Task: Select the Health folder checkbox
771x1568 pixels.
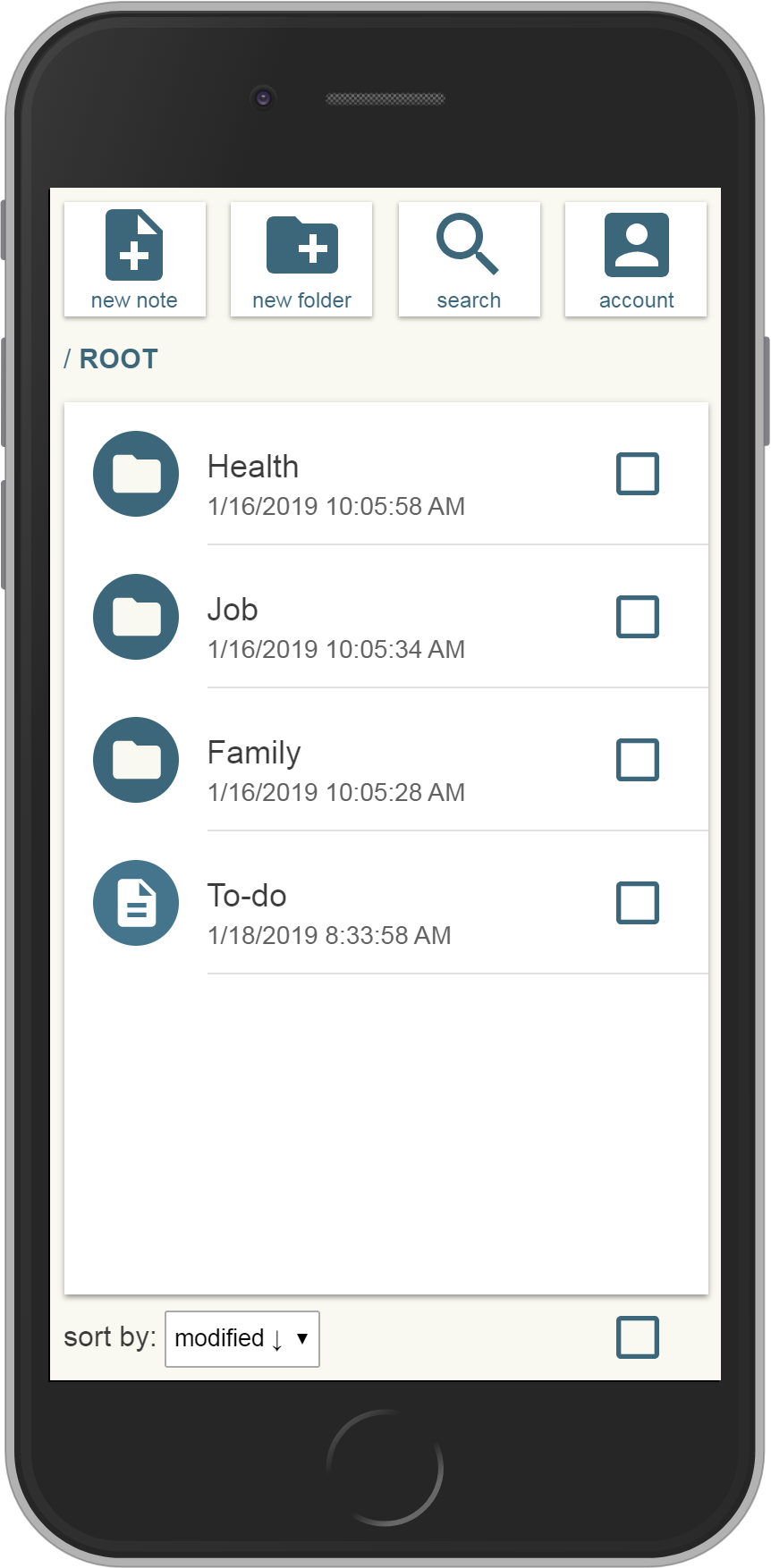Action: point(638,474)
